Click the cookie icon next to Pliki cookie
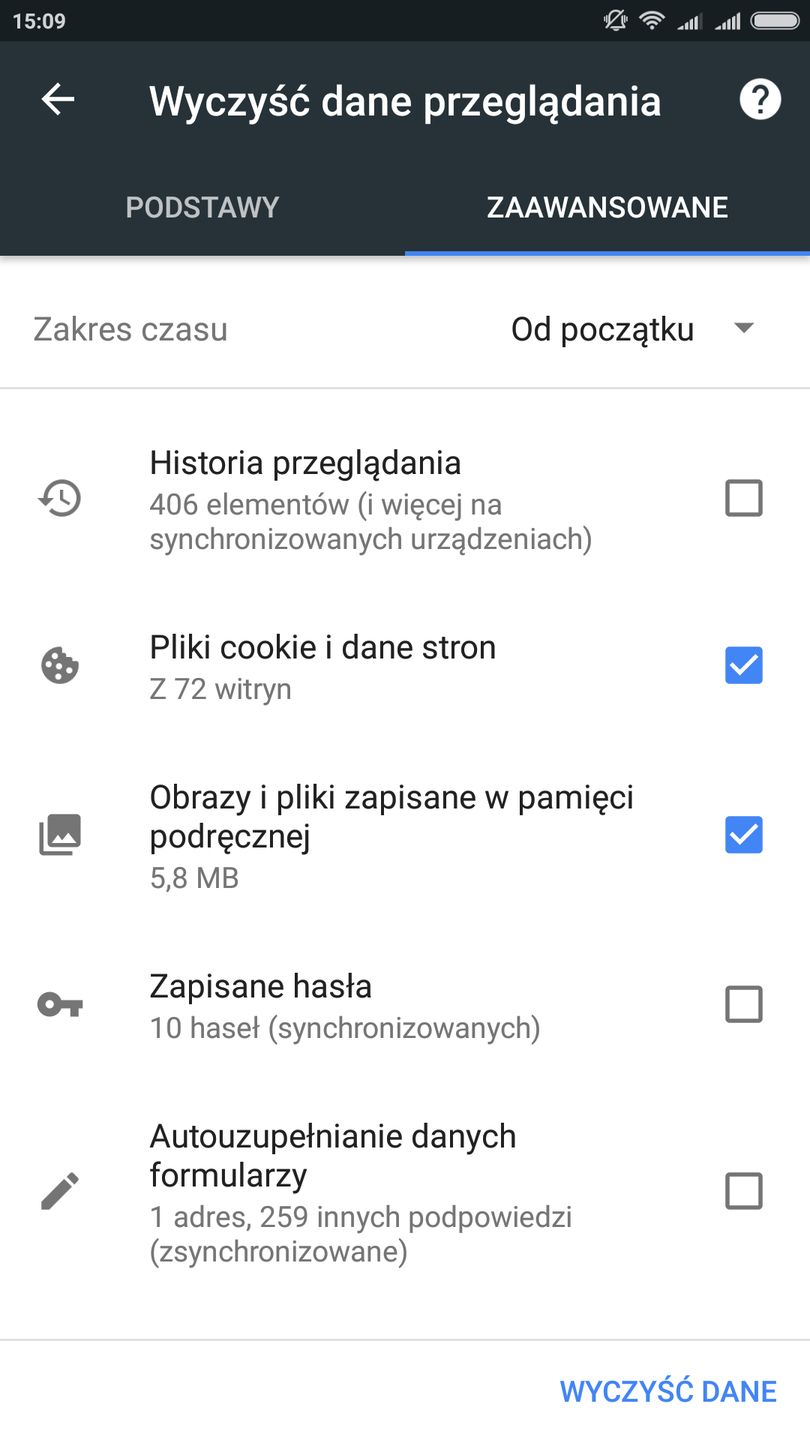The width and height of the screenshot is (810, 1440). 59,664
